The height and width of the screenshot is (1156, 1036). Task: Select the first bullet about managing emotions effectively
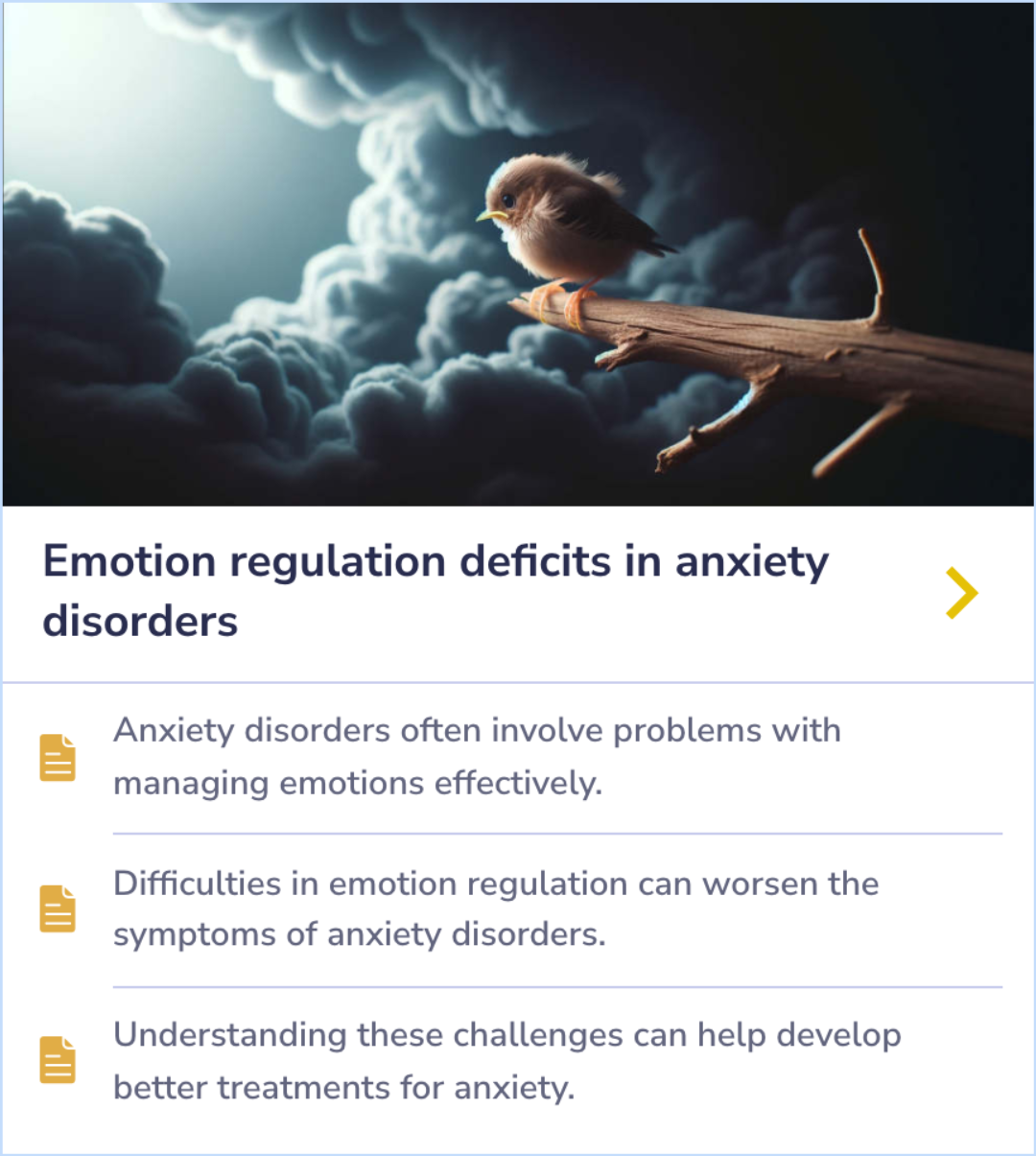[478, 757]
